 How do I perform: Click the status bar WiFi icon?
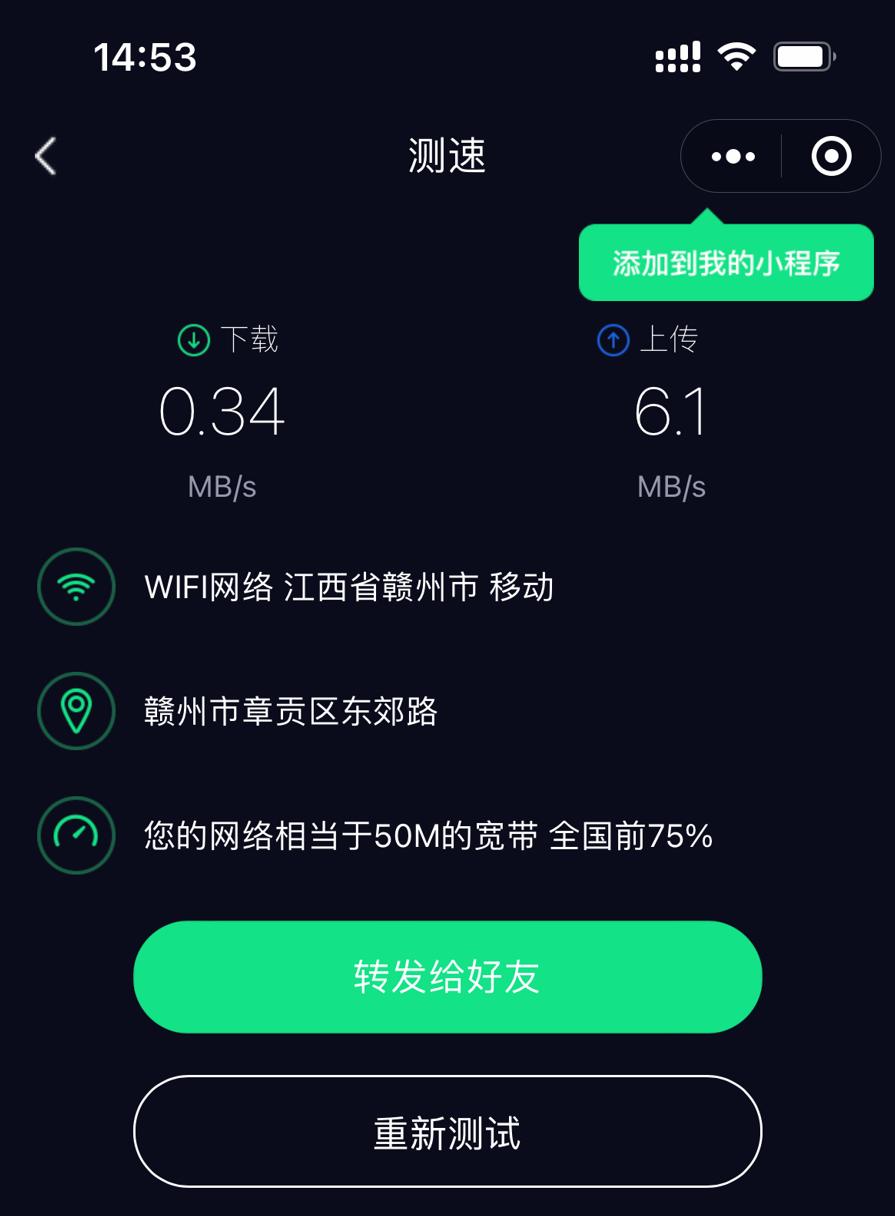(737, 56)
